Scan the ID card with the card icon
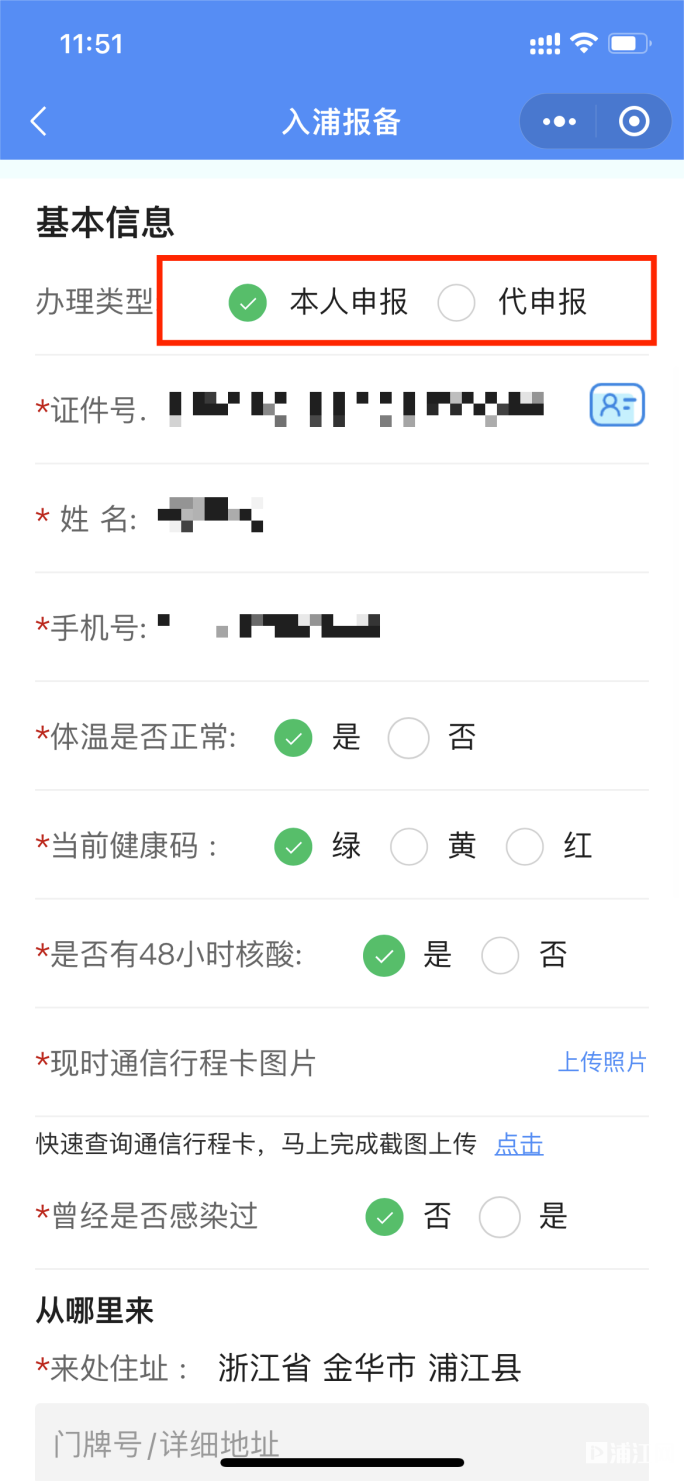 (x=617, y=406)
